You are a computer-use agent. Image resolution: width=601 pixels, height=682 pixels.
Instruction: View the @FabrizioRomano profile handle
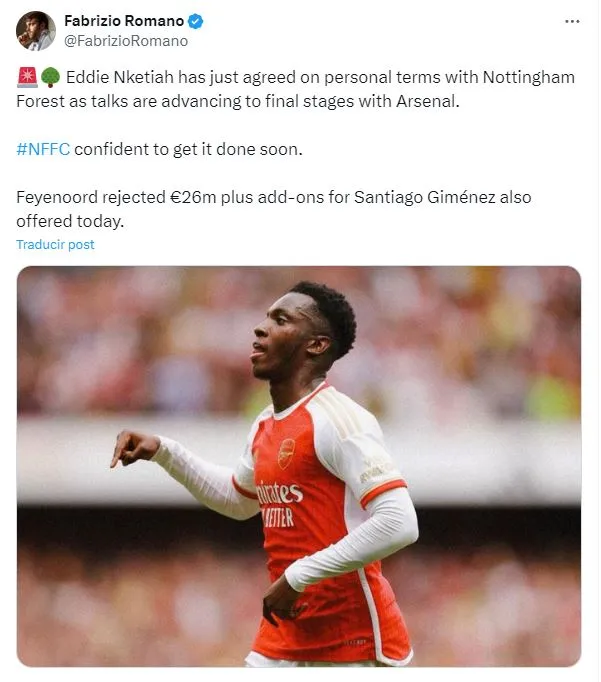pos(126,41)
